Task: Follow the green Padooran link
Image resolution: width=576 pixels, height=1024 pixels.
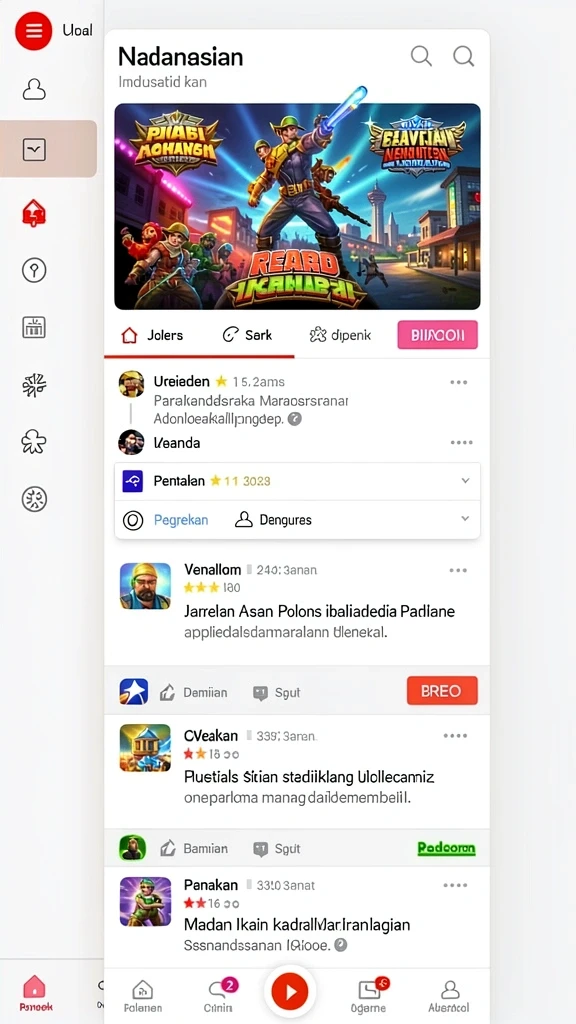Action: point(447,848)
